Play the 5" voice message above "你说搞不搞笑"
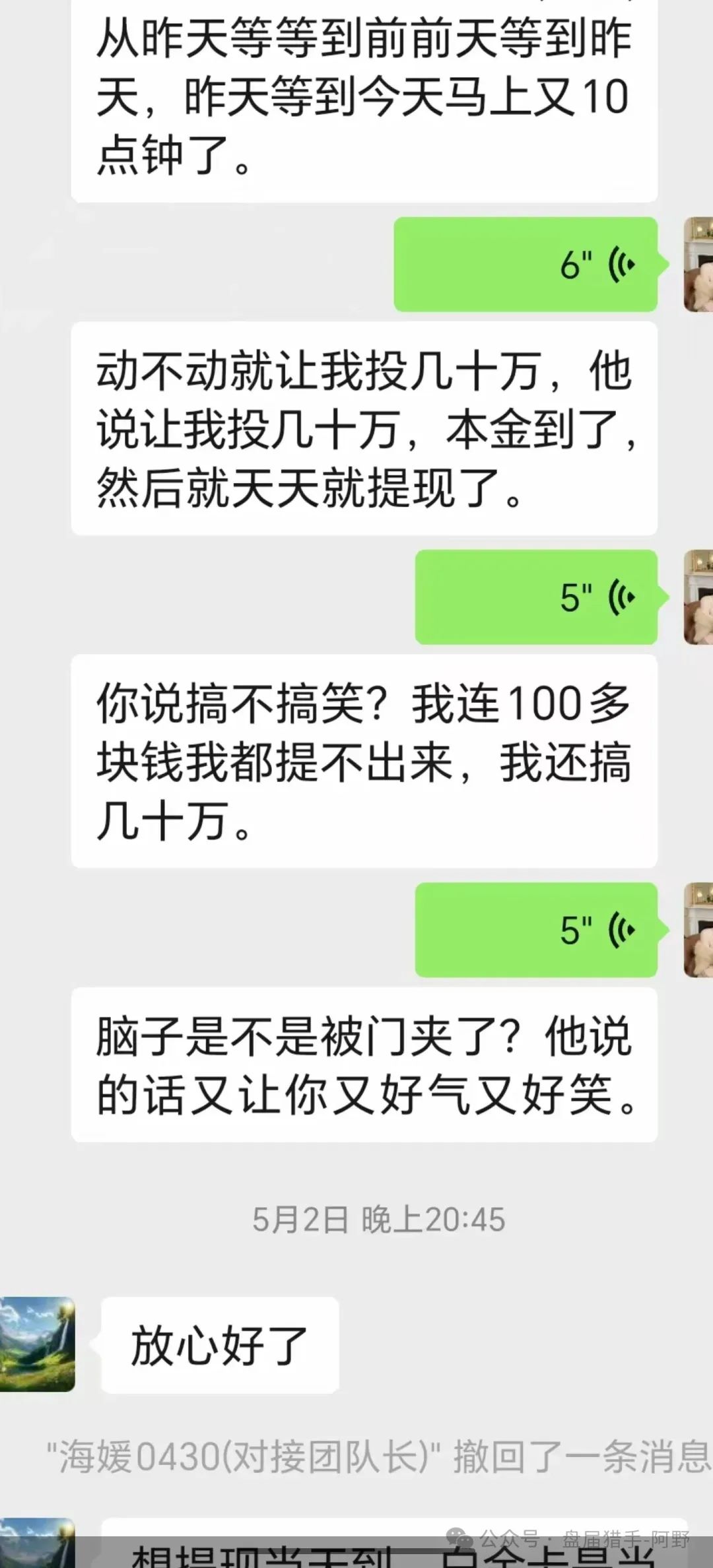Viewport: 713px width, 1568px height. 536,597
